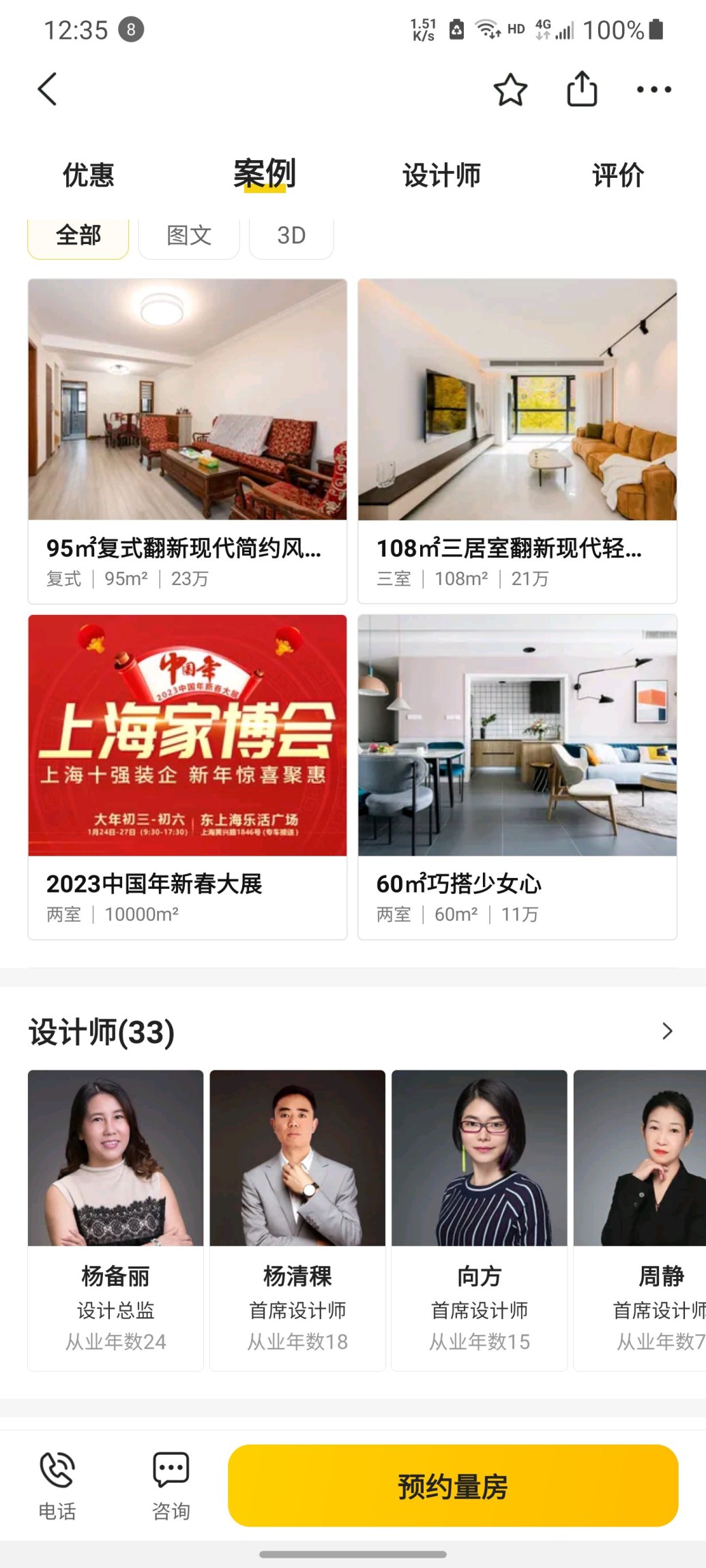Open designer 杨备丽's profile
The width and height of the screenshot is (706, 1568).
pos(116,1219)
